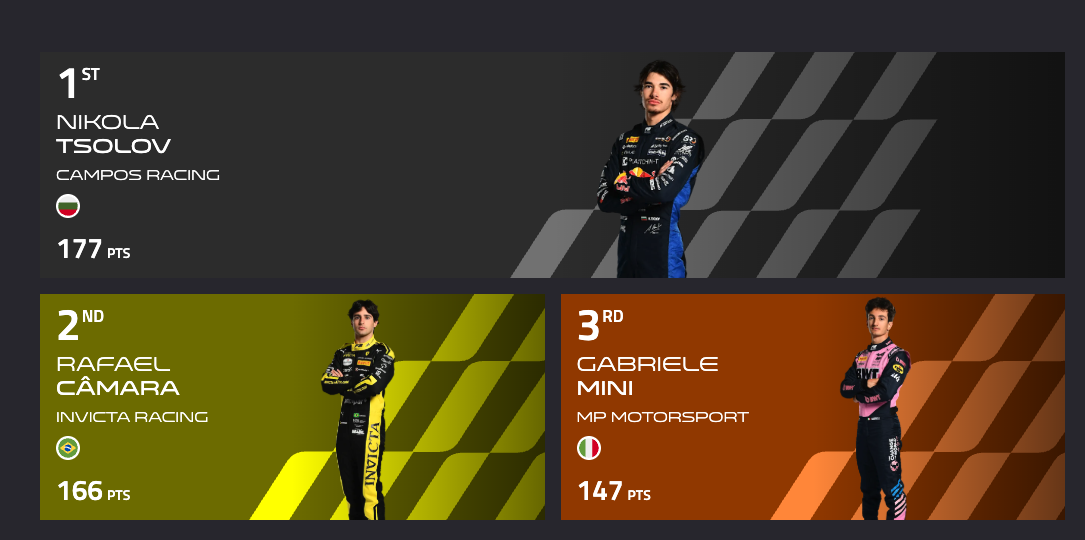Screen dimensions: 1085x540
Task: Open Rafael Câmara's second place card
Action: (x=292, y=407)
